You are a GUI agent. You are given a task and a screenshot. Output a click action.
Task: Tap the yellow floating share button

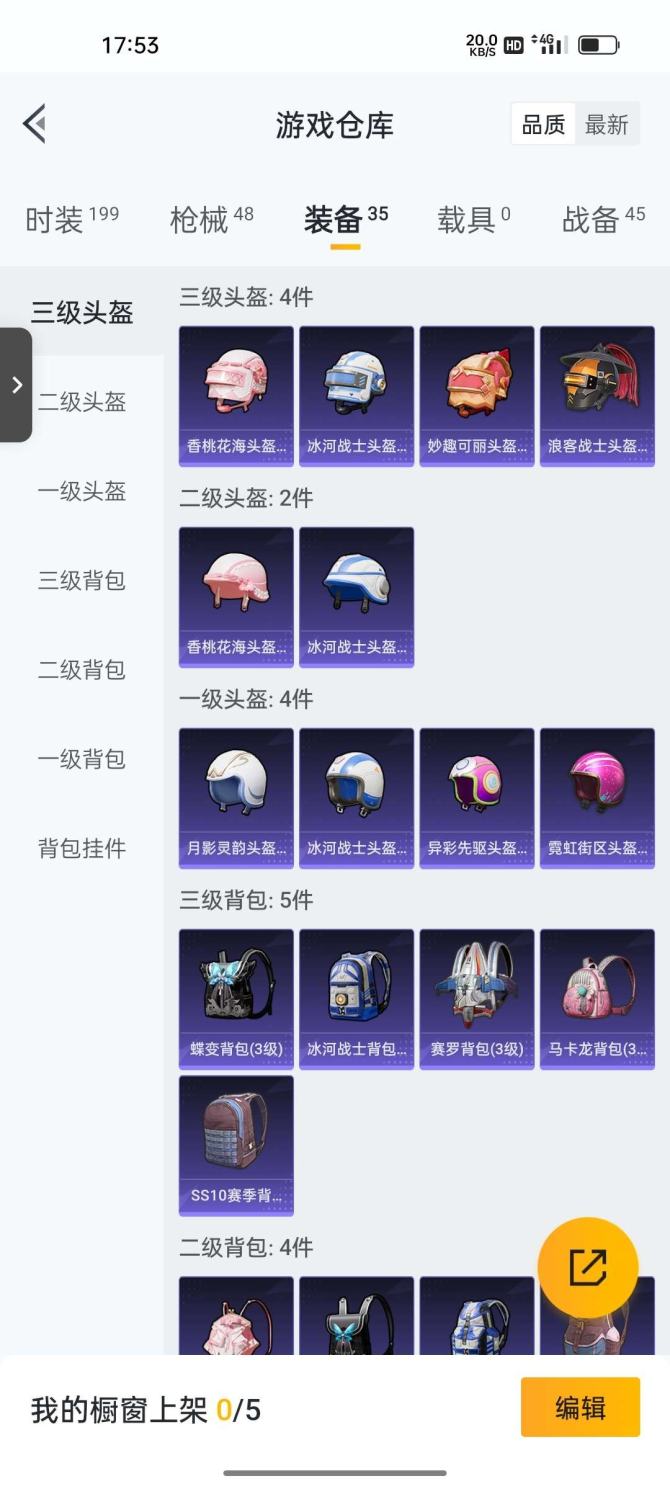pyautogui.click(x=588, y=1267)
